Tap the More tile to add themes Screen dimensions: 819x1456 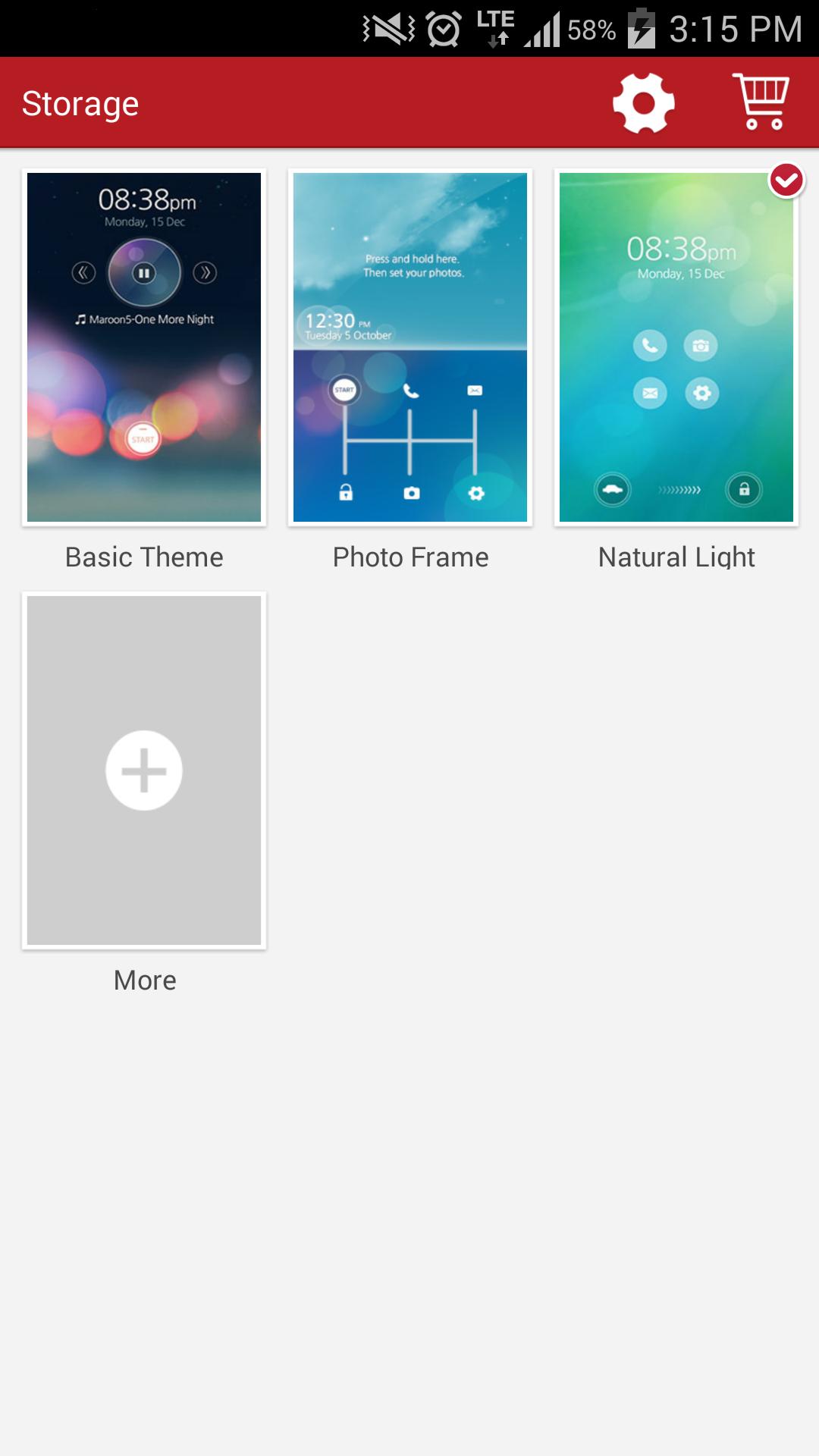144,770
